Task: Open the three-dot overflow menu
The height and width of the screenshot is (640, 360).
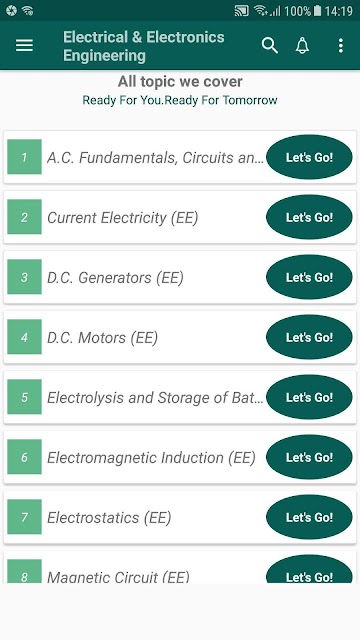Action: click(x=341, y=46)
